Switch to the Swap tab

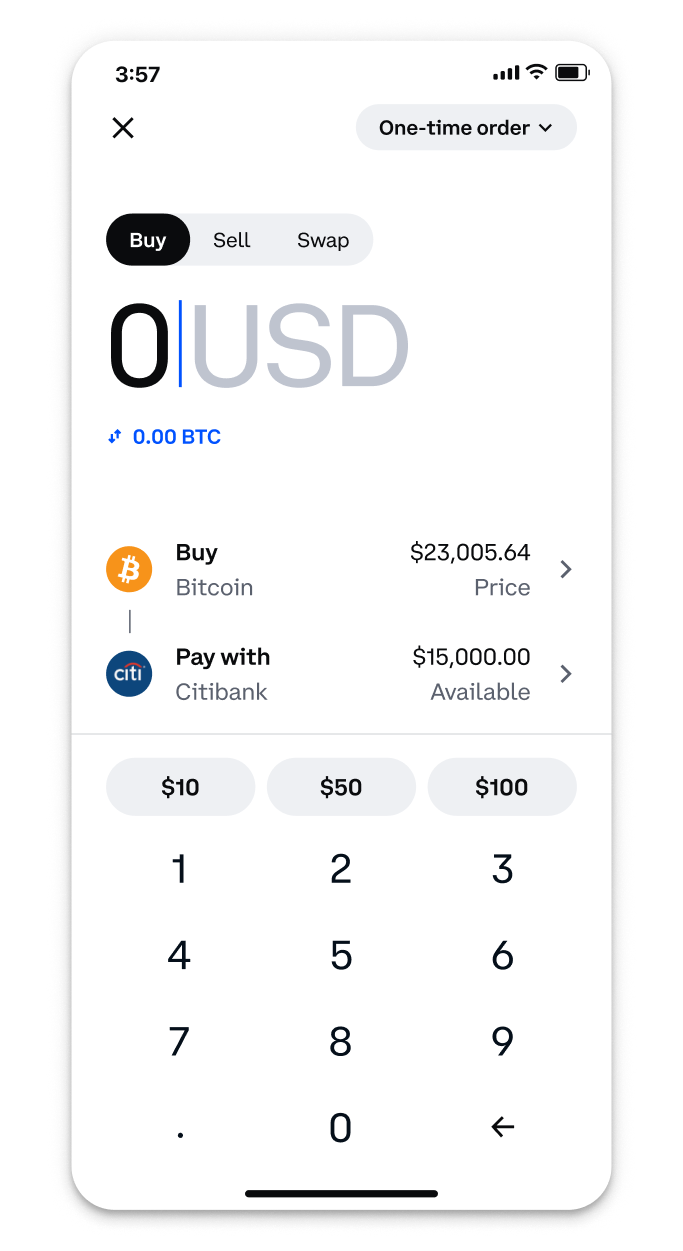[x=323, y=240]
